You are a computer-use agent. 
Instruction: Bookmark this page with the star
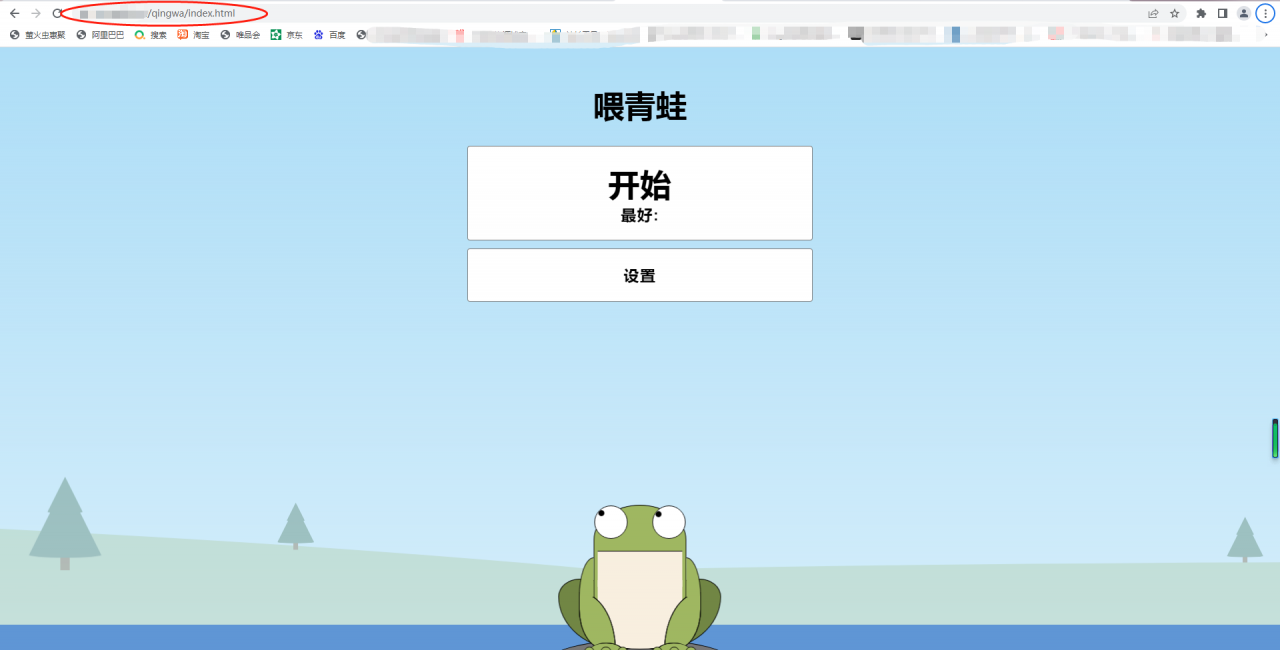click(1175, 13)
